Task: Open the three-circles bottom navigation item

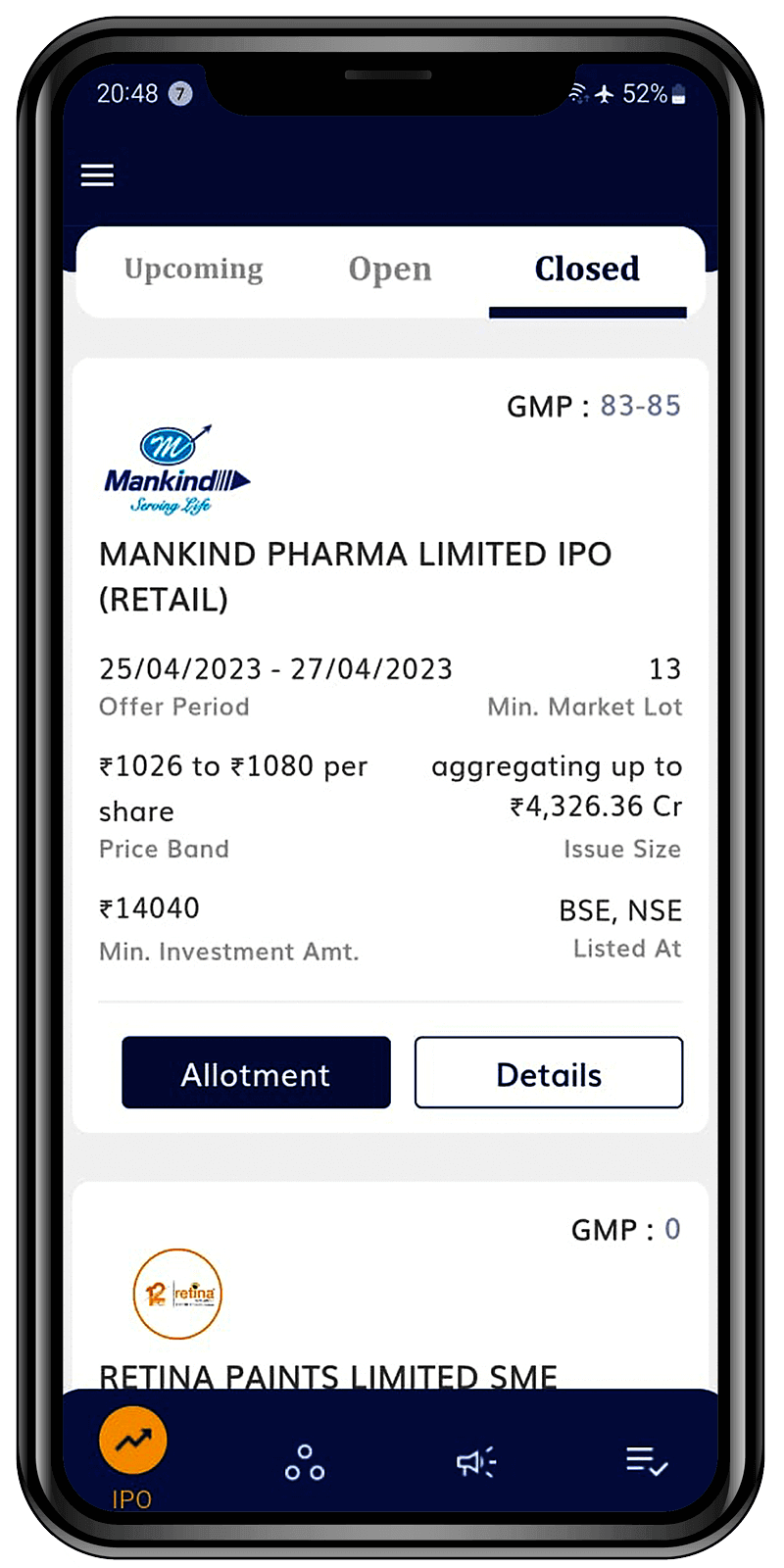Action: [x=305, y=1462]
